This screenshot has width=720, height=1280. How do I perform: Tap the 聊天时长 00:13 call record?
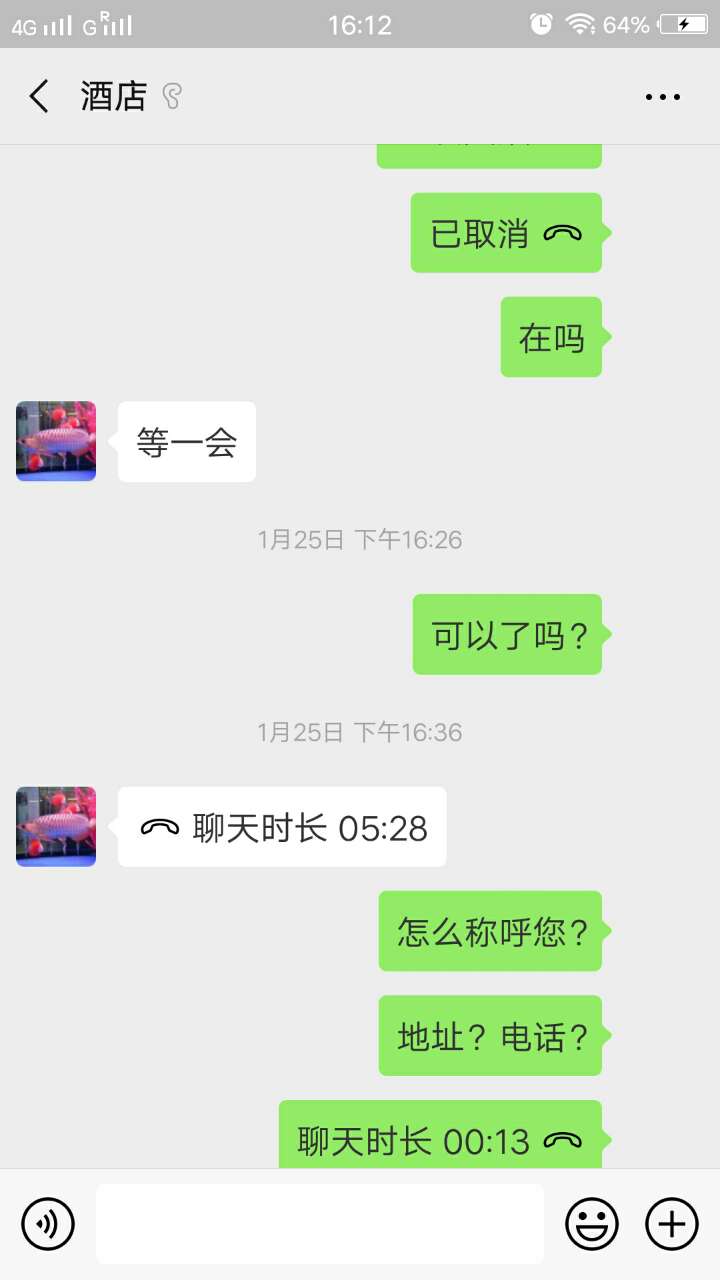[x=440, y=1140]
